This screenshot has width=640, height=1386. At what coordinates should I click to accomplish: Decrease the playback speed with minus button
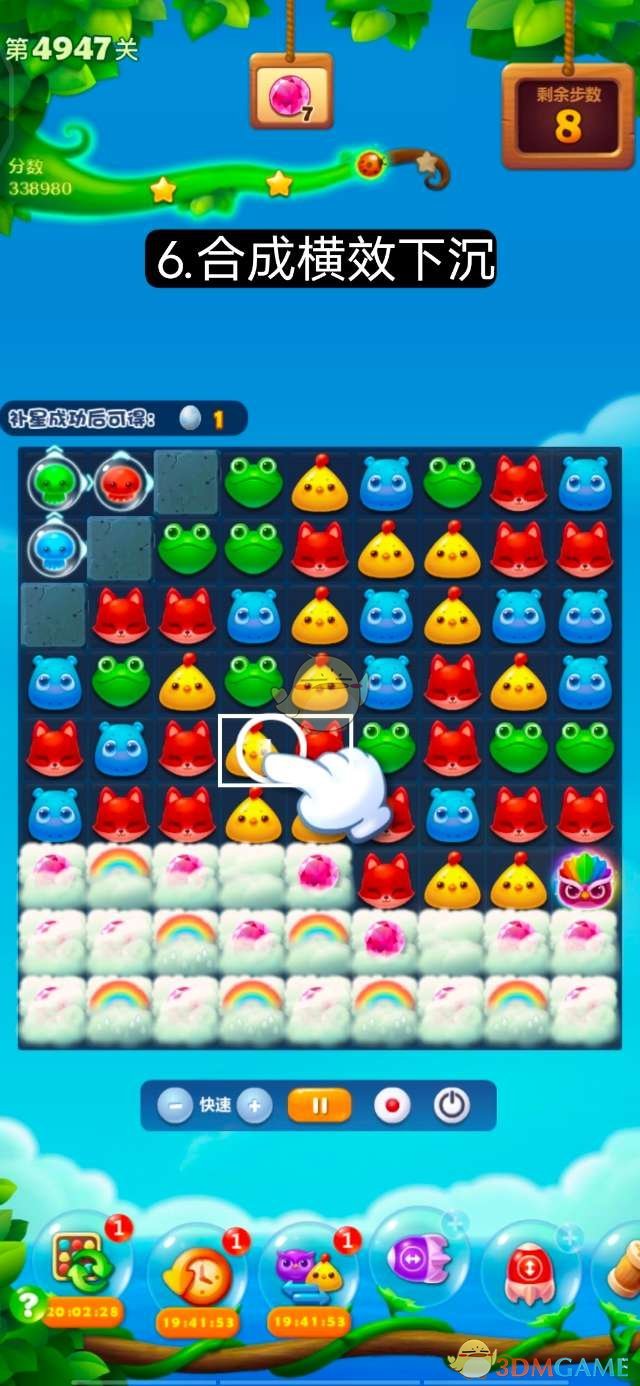point(175,1106)
